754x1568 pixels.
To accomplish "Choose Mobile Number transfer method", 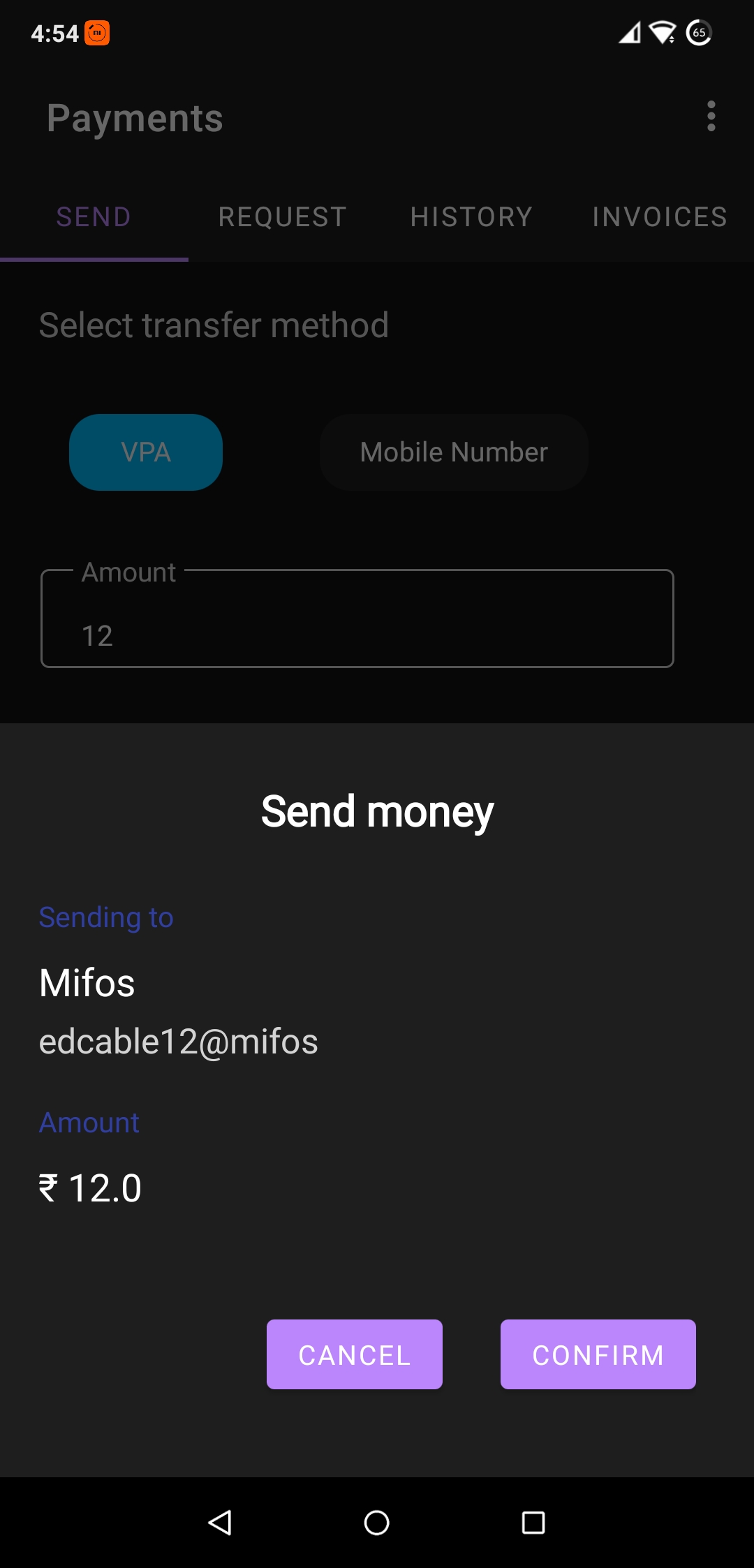I will pos(454,452).
